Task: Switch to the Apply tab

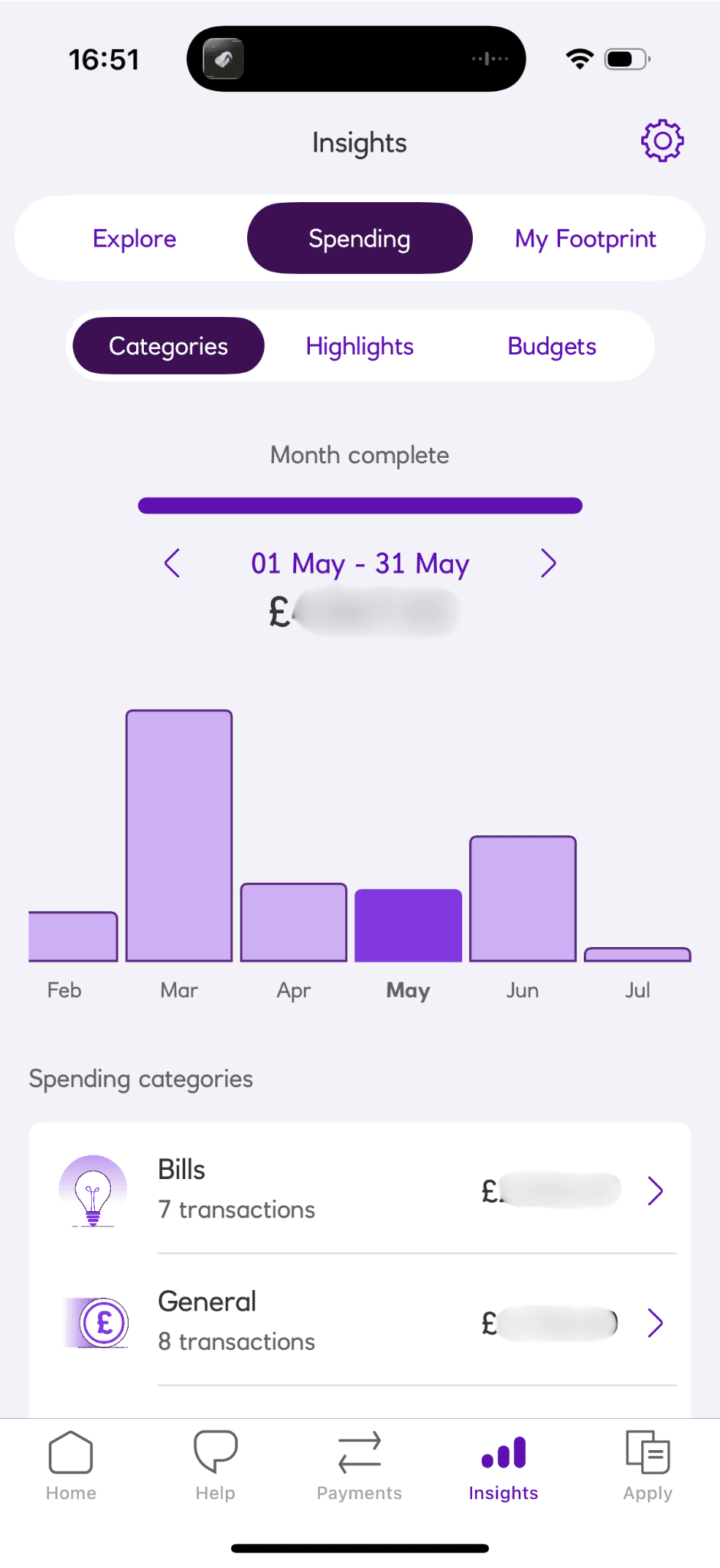Action: pos(647,1465)
